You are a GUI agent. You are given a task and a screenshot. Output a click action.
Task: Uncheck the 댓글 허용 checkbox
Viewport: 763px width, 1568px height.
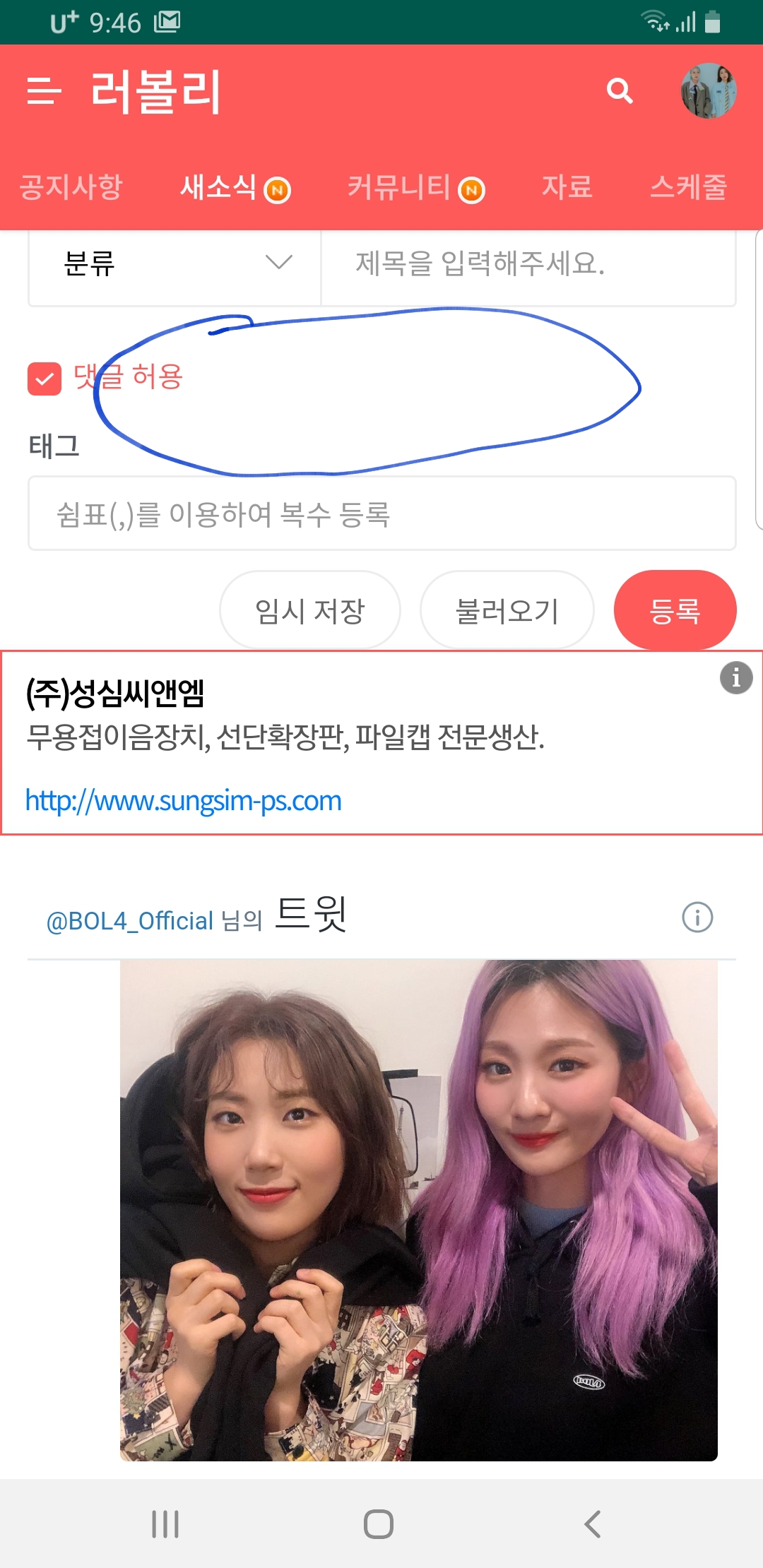coord(45,379)
